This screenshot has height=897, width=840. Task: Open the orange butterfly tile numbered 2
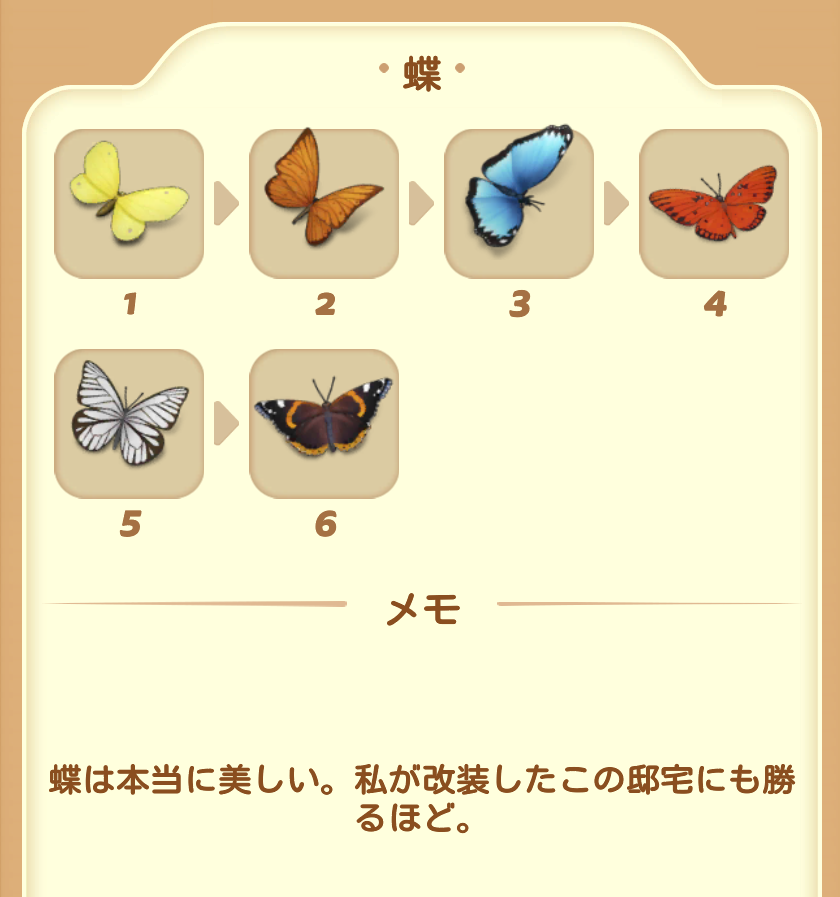pos(324,204)
